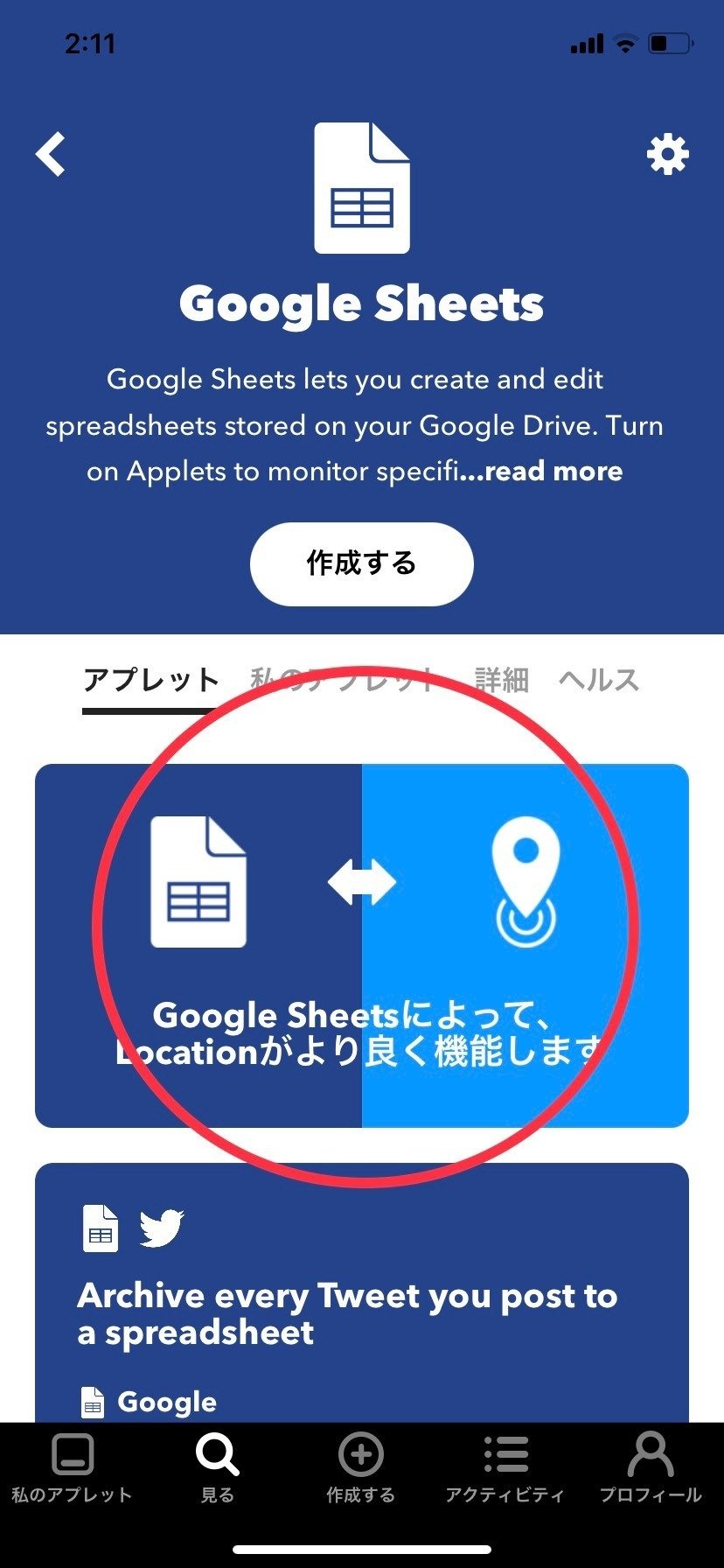Open the Google Sheets settings gear
The width and height of the screenshot is (724, 1568).
667,155
